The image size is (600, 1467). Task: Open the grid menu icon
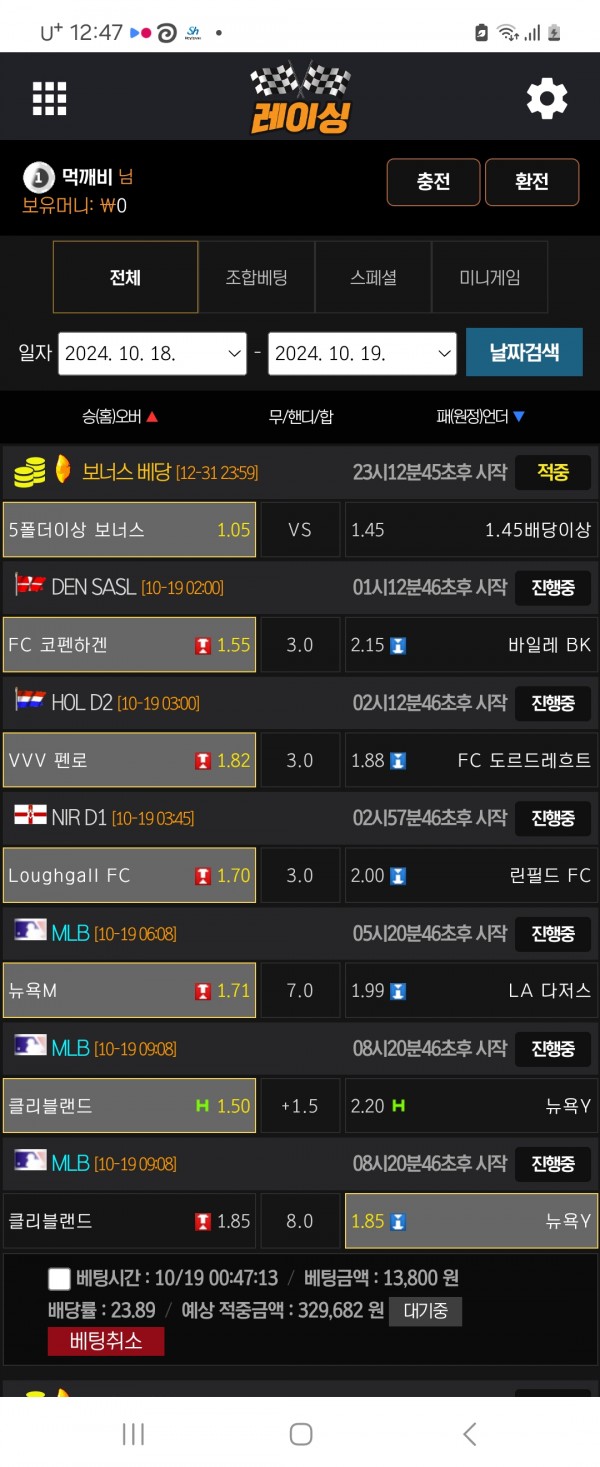49,99
